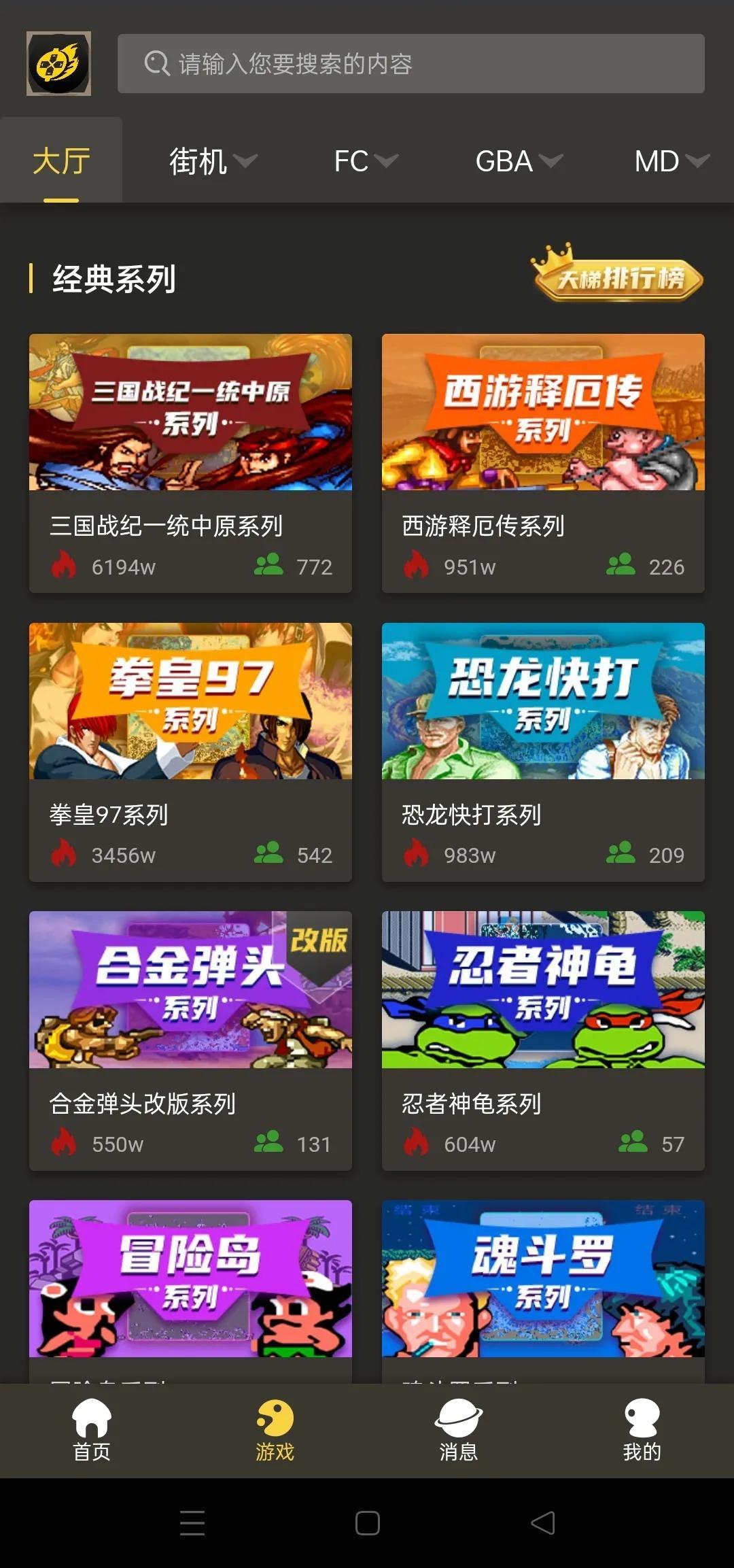Image resolution: width=734 pixels, height=1568 pixels.
Task: Expand the MD dropdown arrow
Action: point(699,162)
